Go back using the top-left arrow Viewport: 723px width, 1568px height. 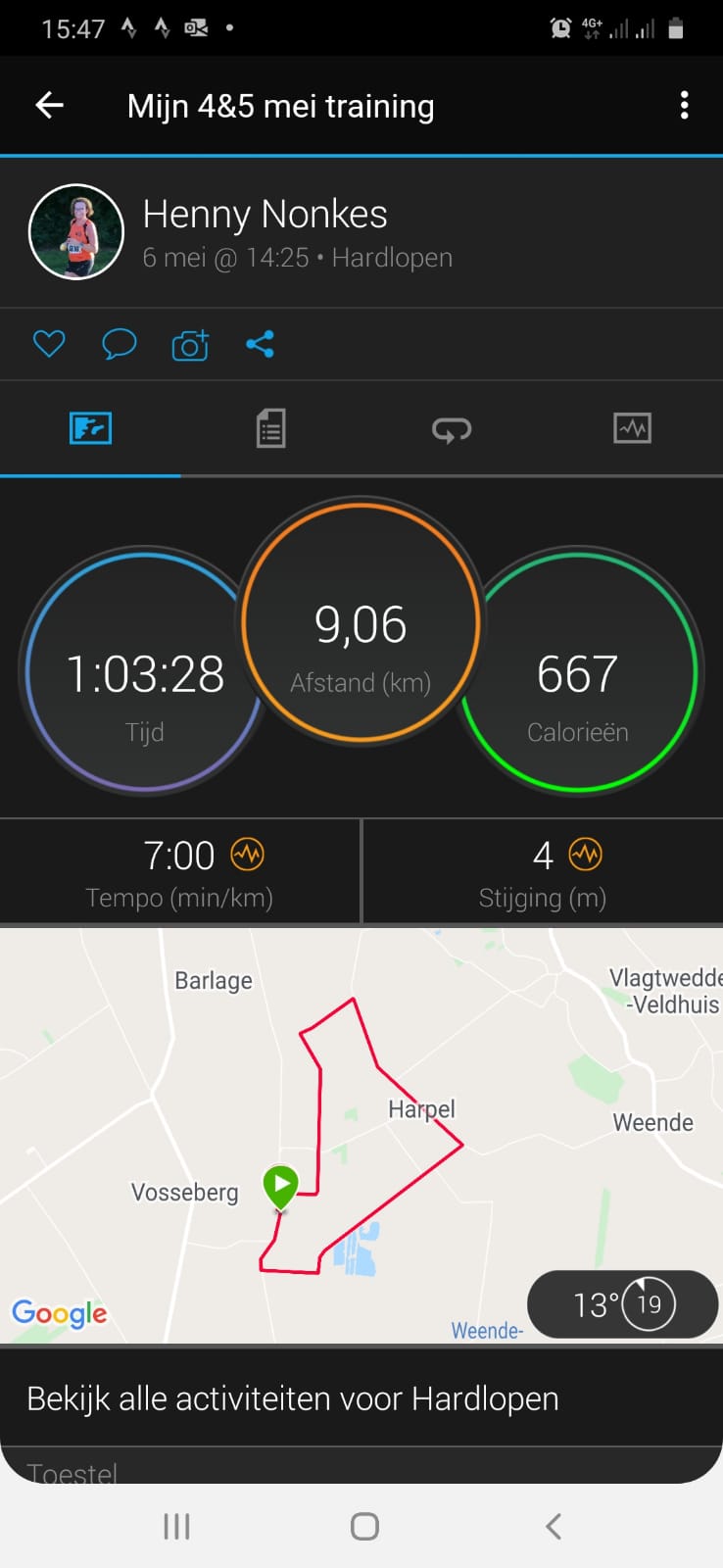click(49, 106)
